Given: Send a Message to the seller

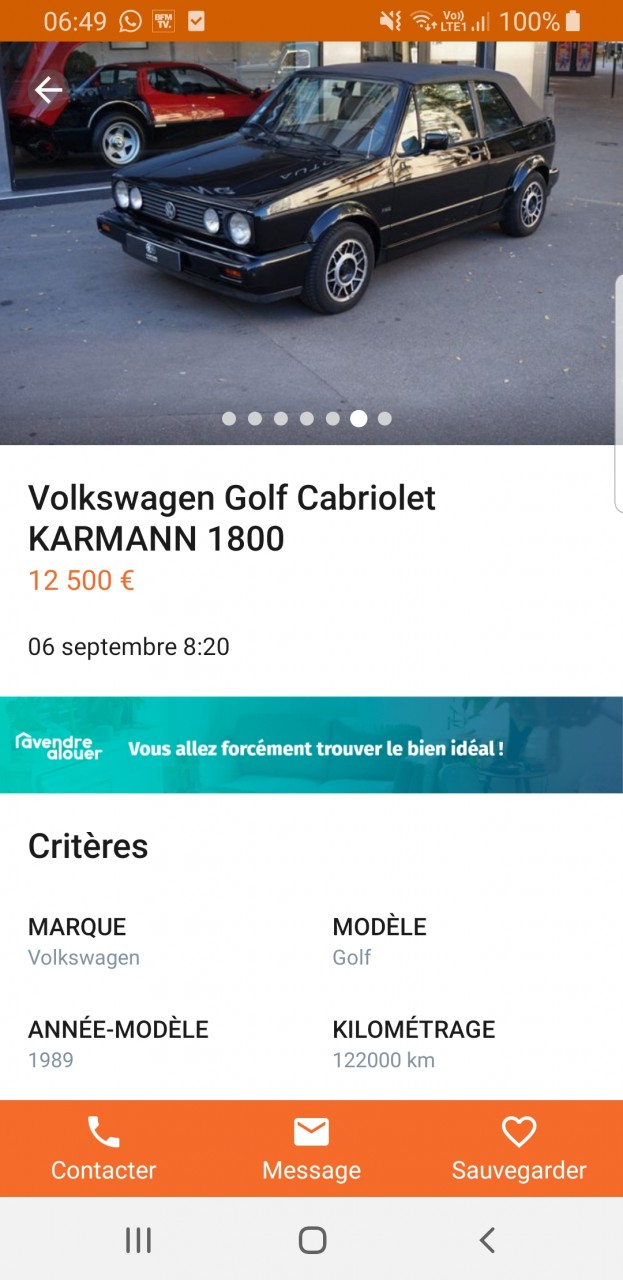Looking at the screenshot, I should click(311, 1149).
